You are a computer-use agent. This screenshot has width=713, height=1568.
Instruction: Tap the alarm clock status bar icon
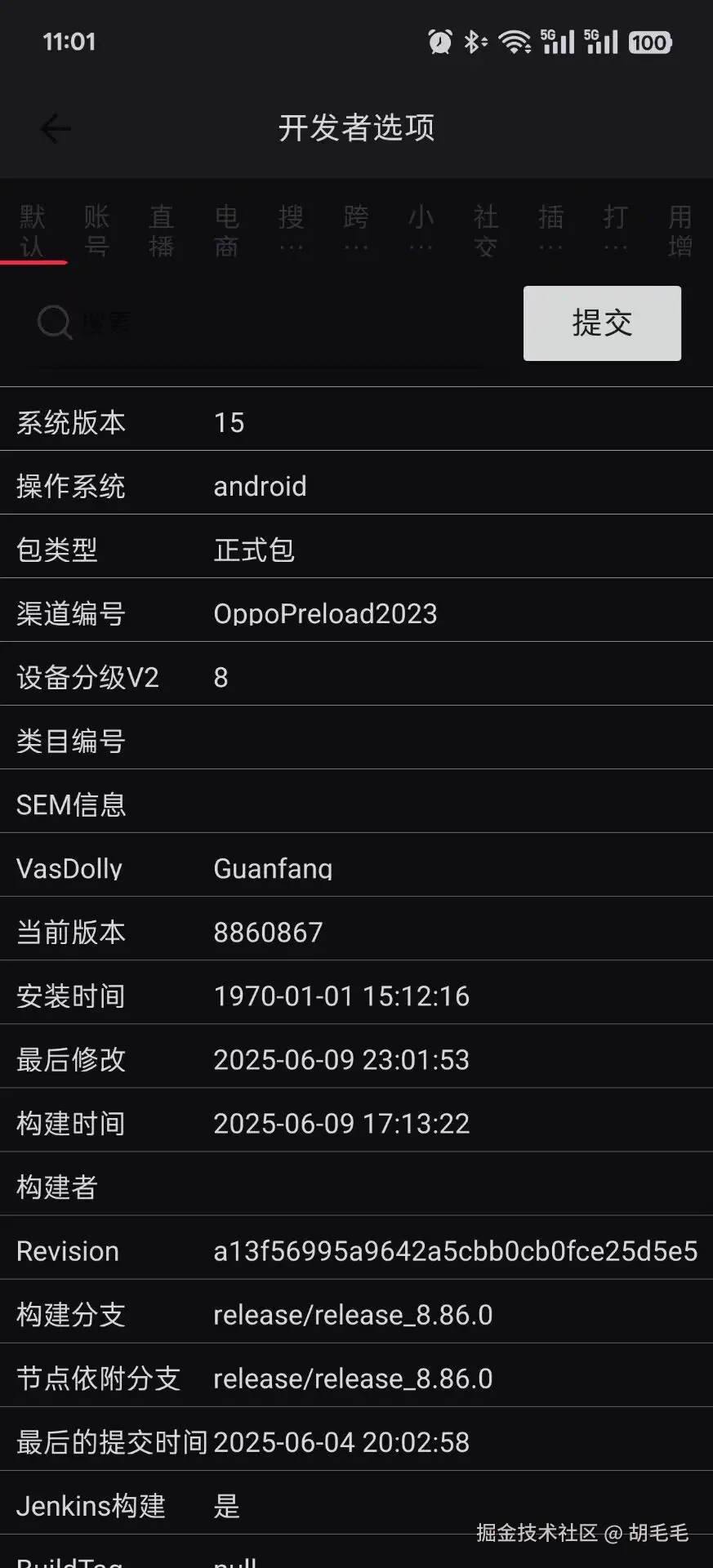click(439, 40)
